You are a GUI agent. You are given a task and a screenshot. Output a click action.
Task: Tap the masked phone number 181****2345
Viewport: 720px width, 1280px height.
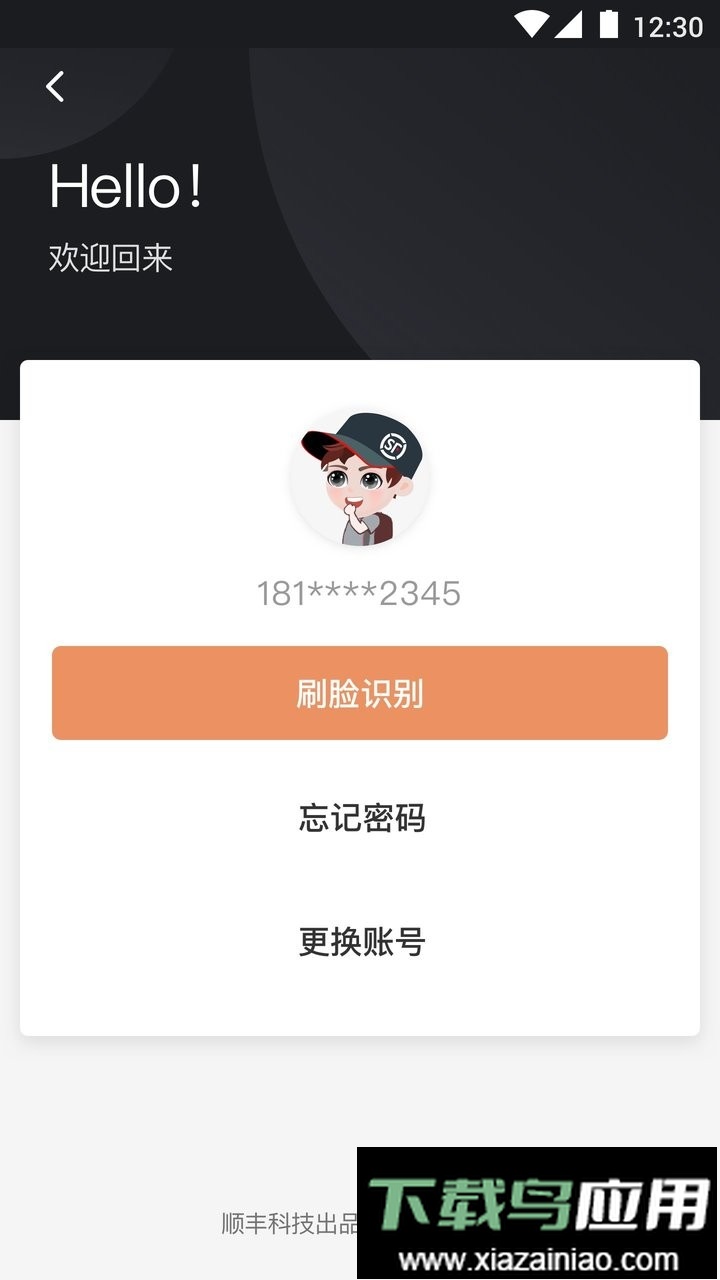(x=360, y=593)
